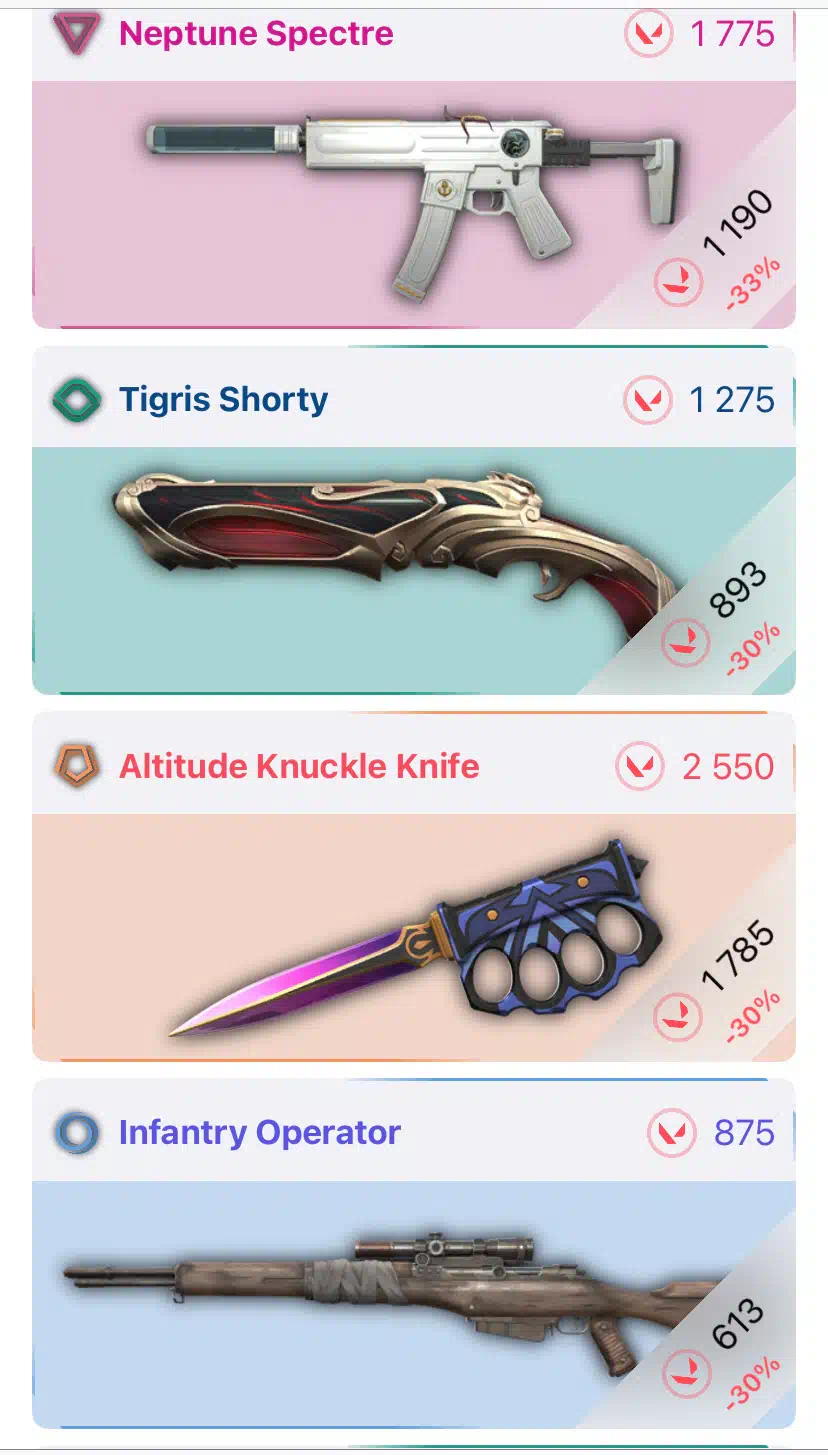View the Tigris Shorty skin card
The width and height of the screenshot is (828, 1455).
point(414,520)
